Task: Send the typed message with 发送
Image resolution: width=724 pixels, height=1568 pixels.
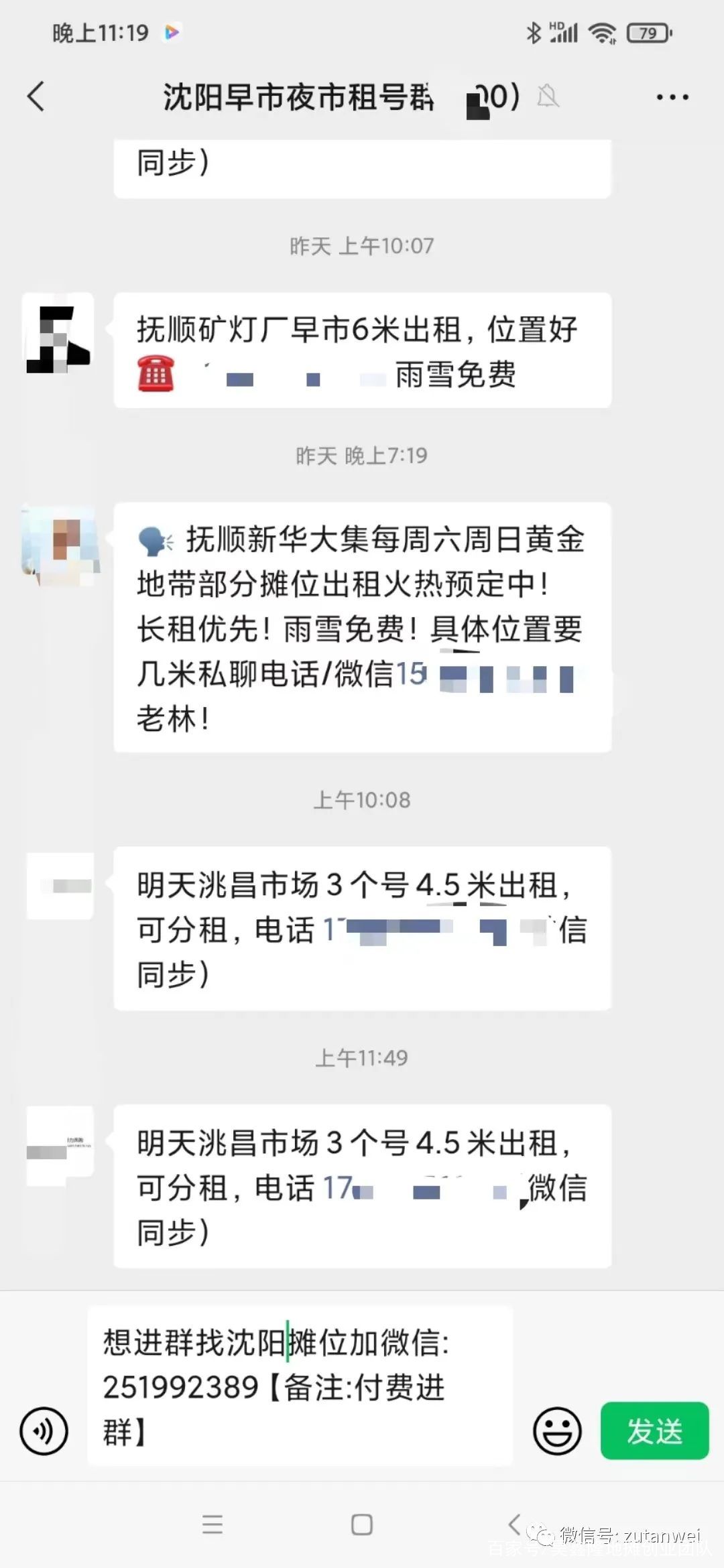Action: coord(654,1431)
